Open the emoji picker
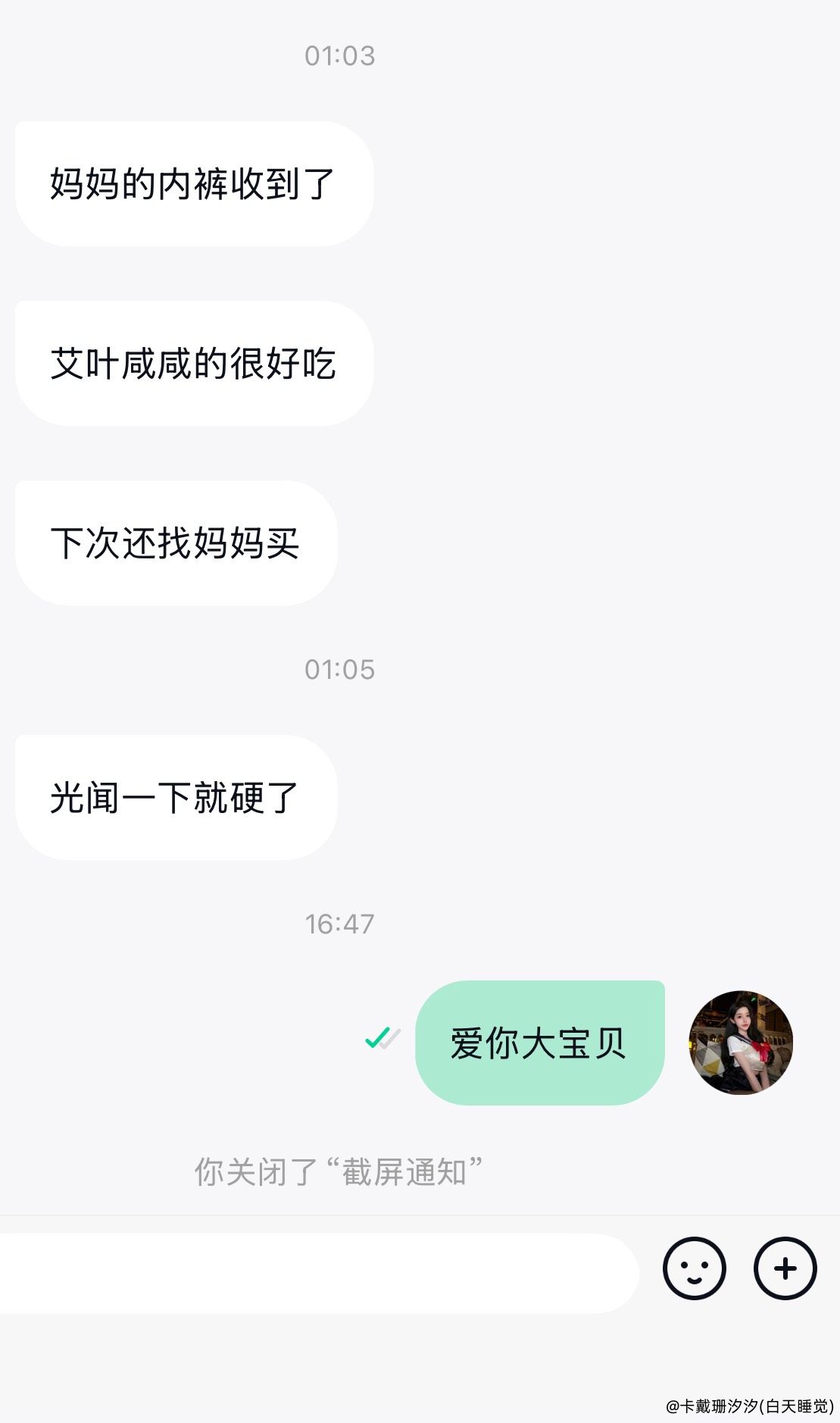This screenshot has width=840, height=1423. tap(694, 1268)
